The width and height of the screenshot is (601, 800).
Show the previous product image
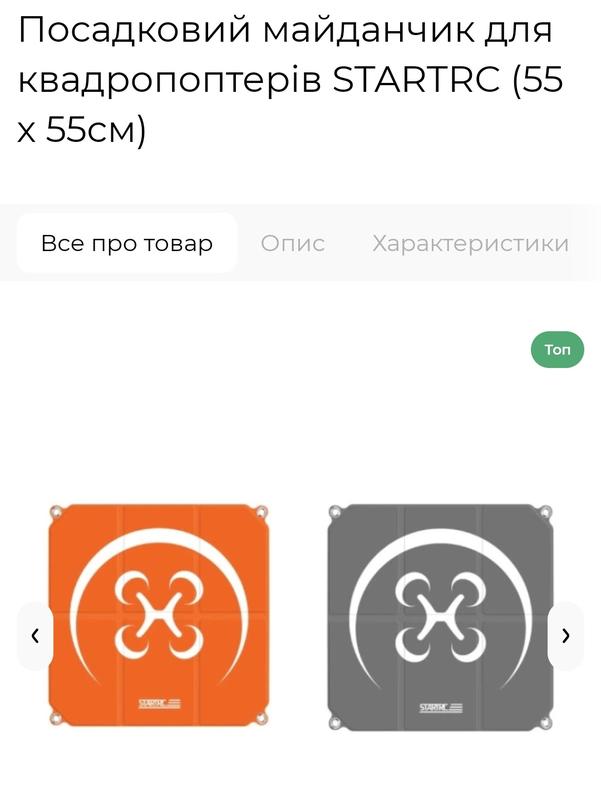click(x=35, y=636)
